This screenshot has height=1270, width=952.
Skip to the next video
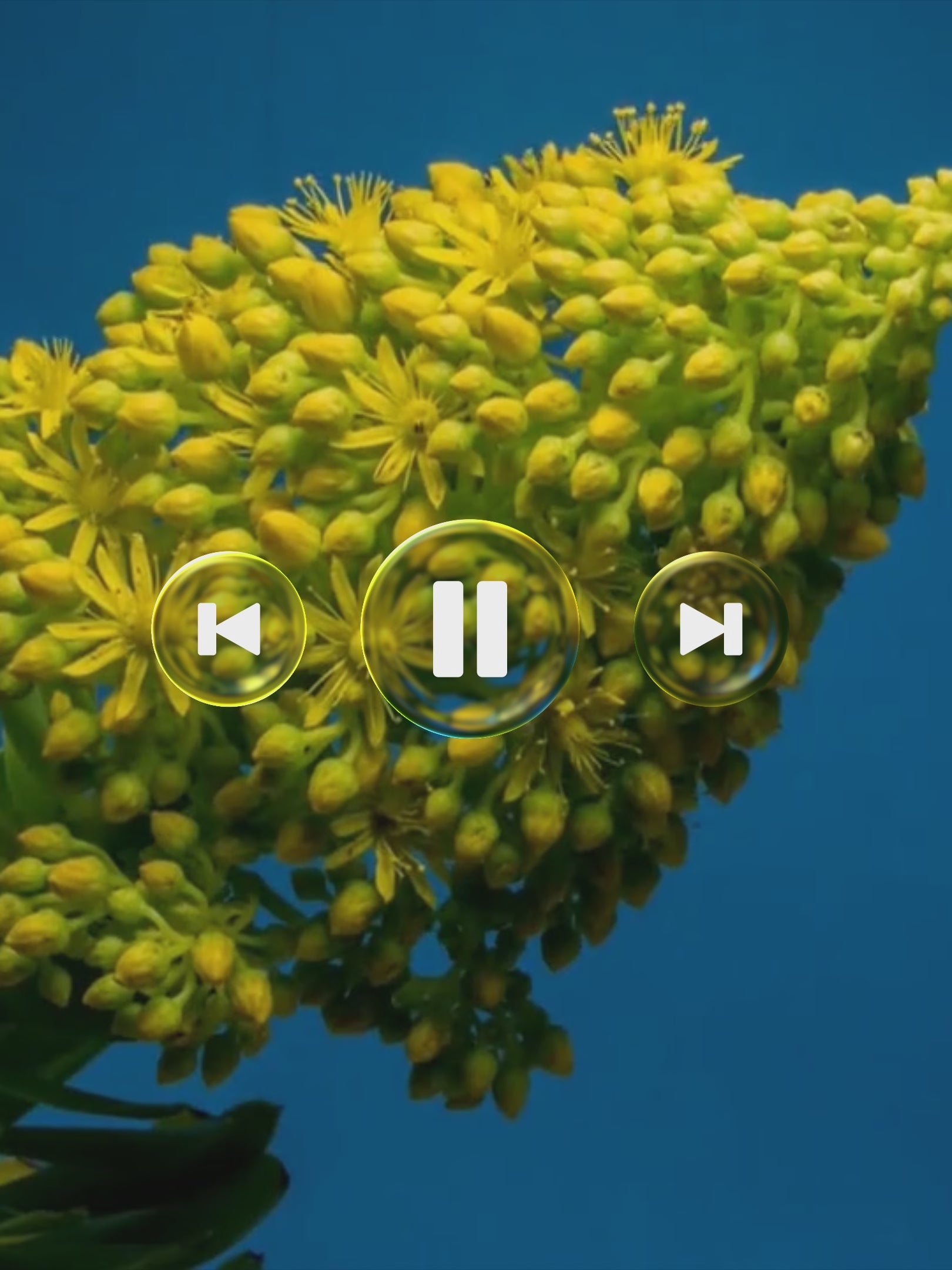(x=711, y=629)
